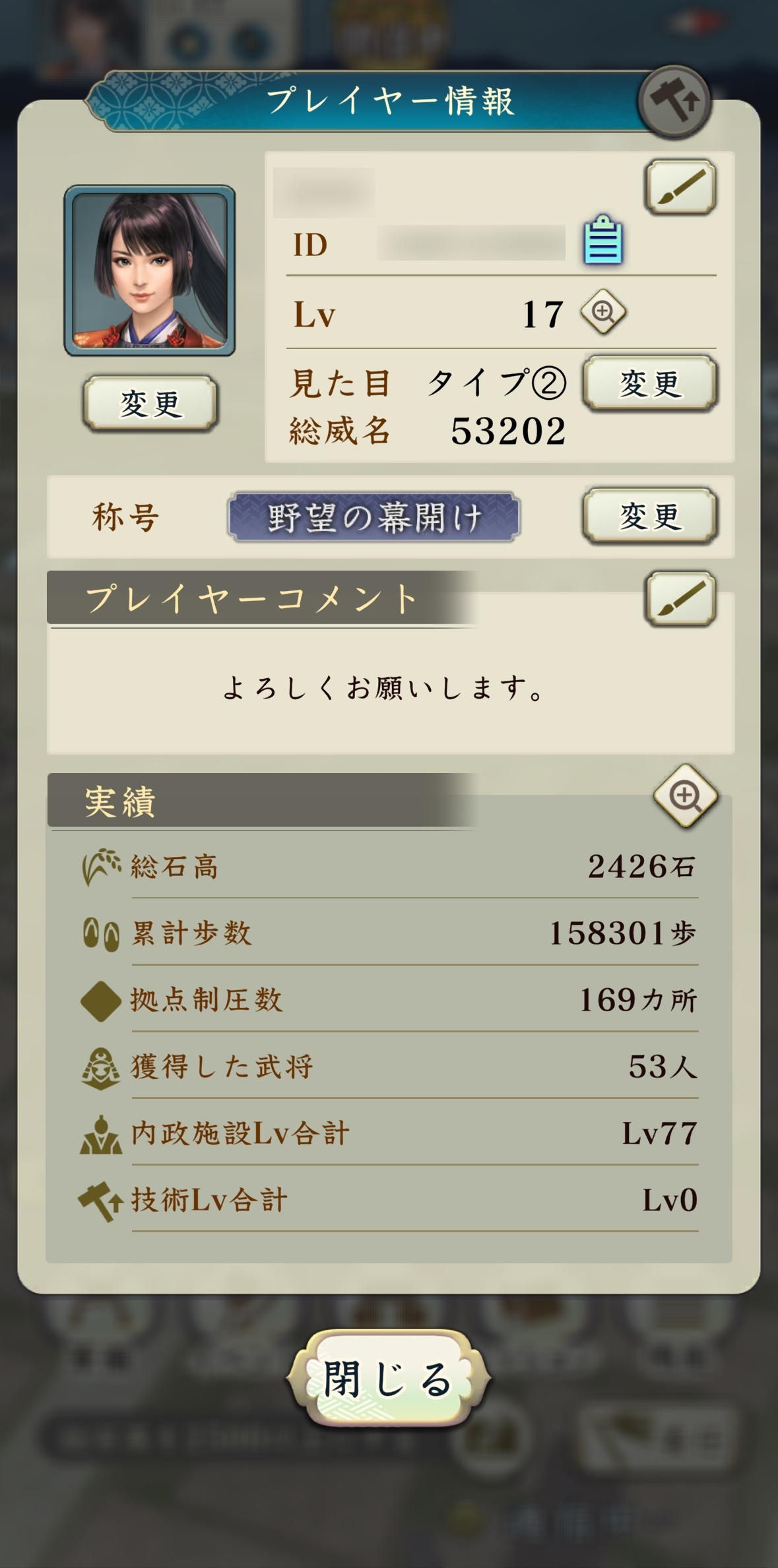This screenshot has height=1568, width=778.
Task: Change the 称号 title via 変更
Action: coord(650,516)
